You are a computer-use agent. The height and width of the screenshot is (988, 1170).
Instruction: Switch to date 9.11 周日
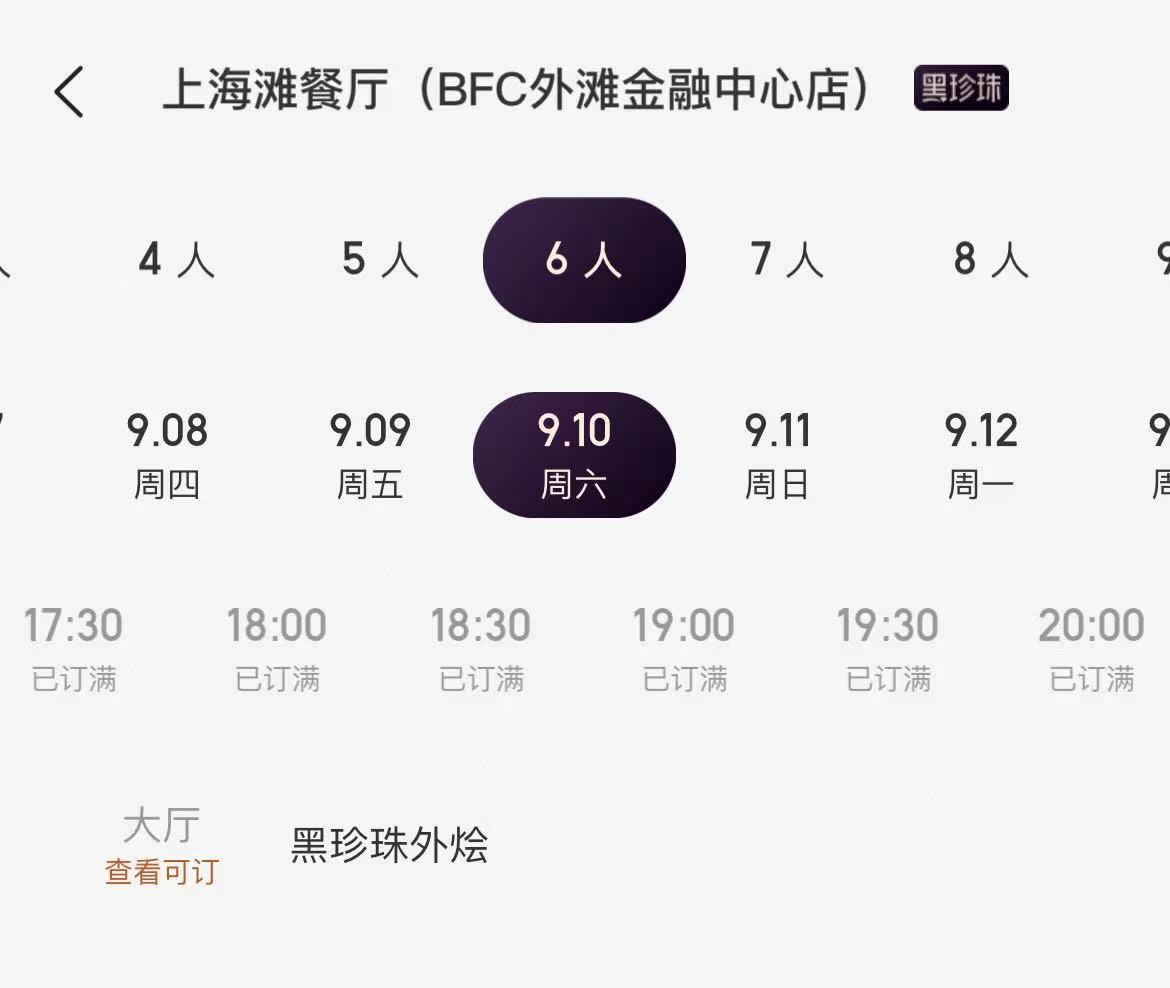tap(777, 455)
